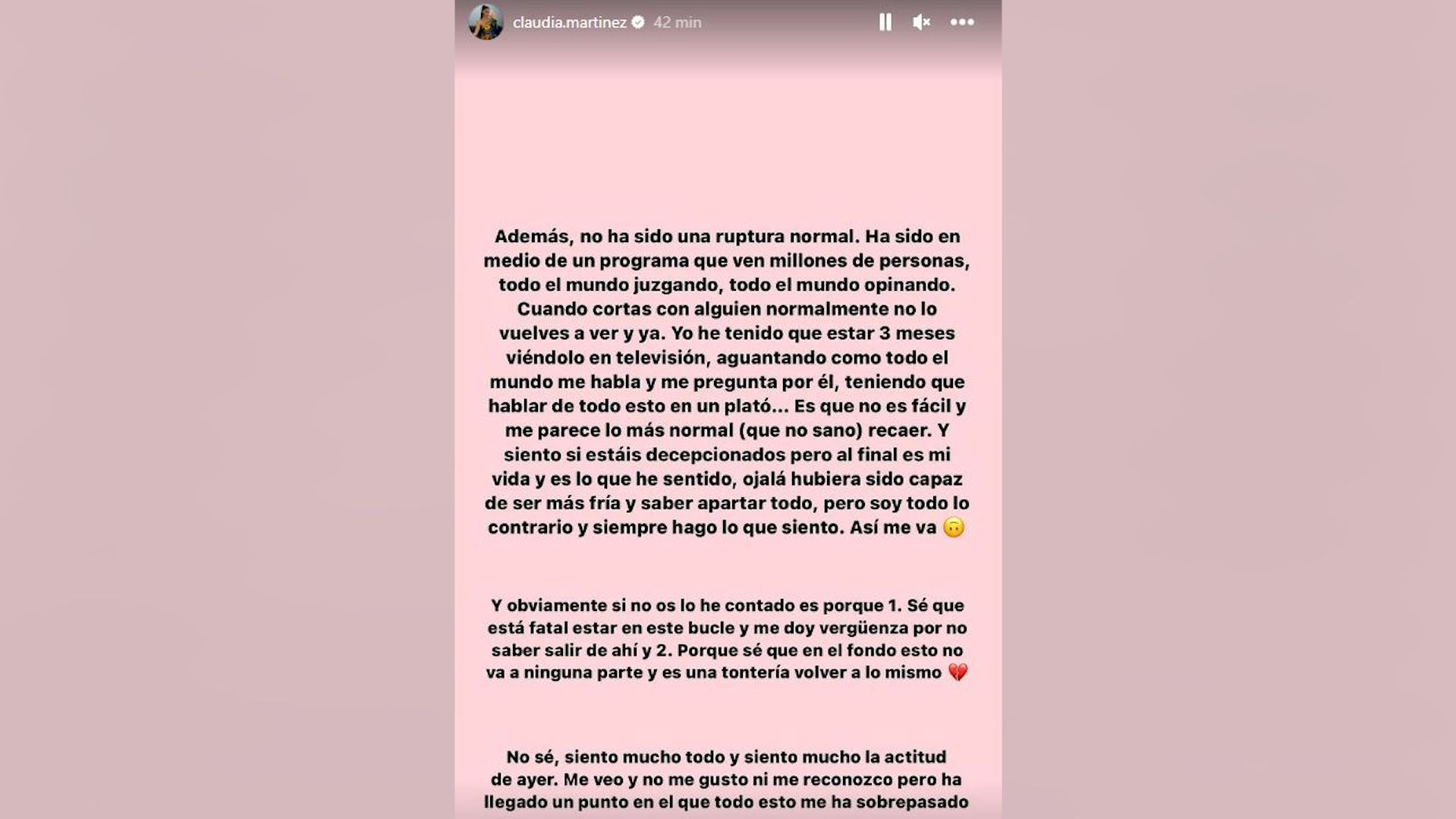Unmute the story sound
The height and width of the screenshot is (819, 1456).
(x=921, y=22)
